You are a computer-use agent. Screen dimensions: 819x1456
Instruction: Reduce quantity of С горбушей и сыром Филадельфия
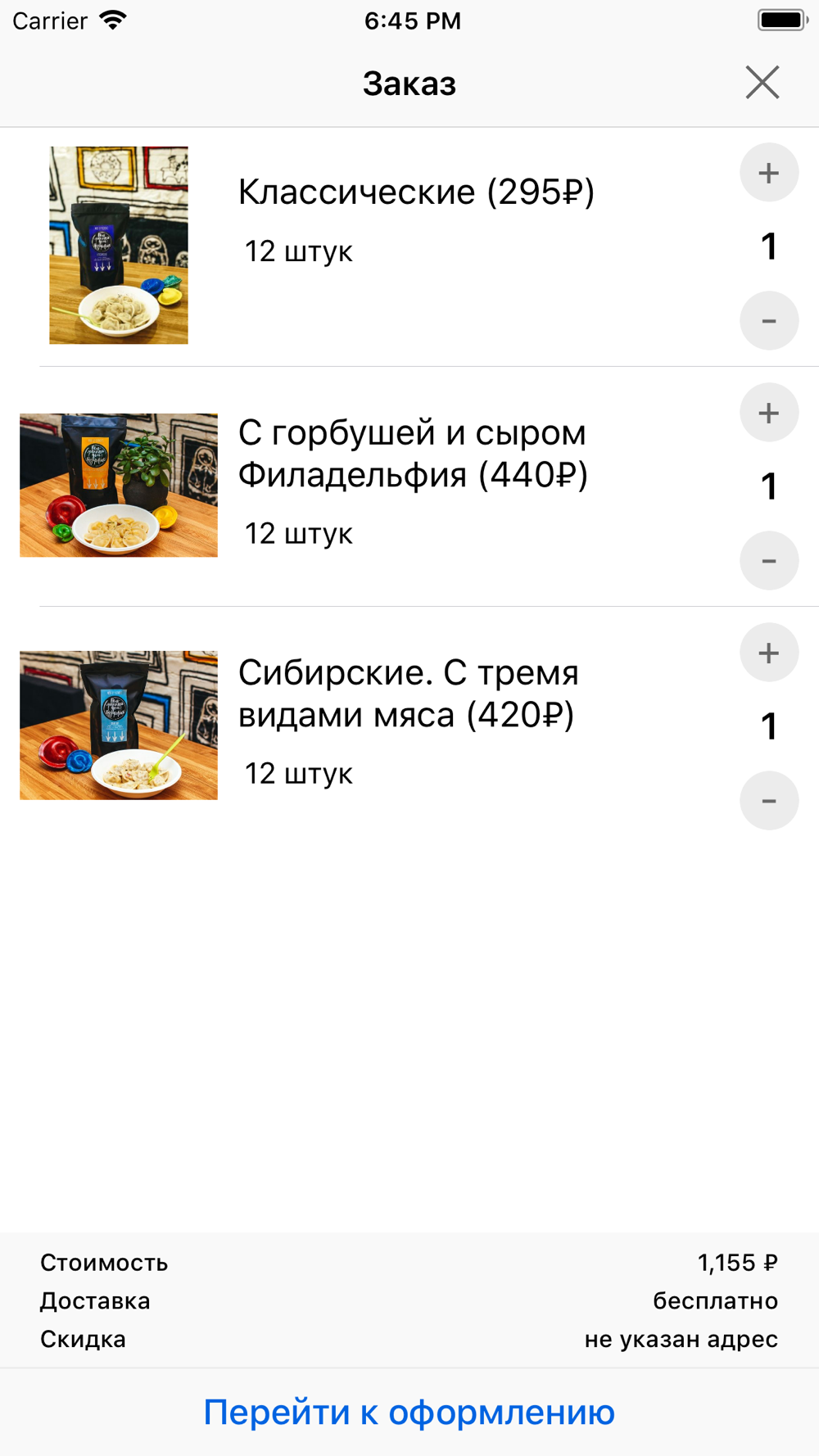(769, 561)
